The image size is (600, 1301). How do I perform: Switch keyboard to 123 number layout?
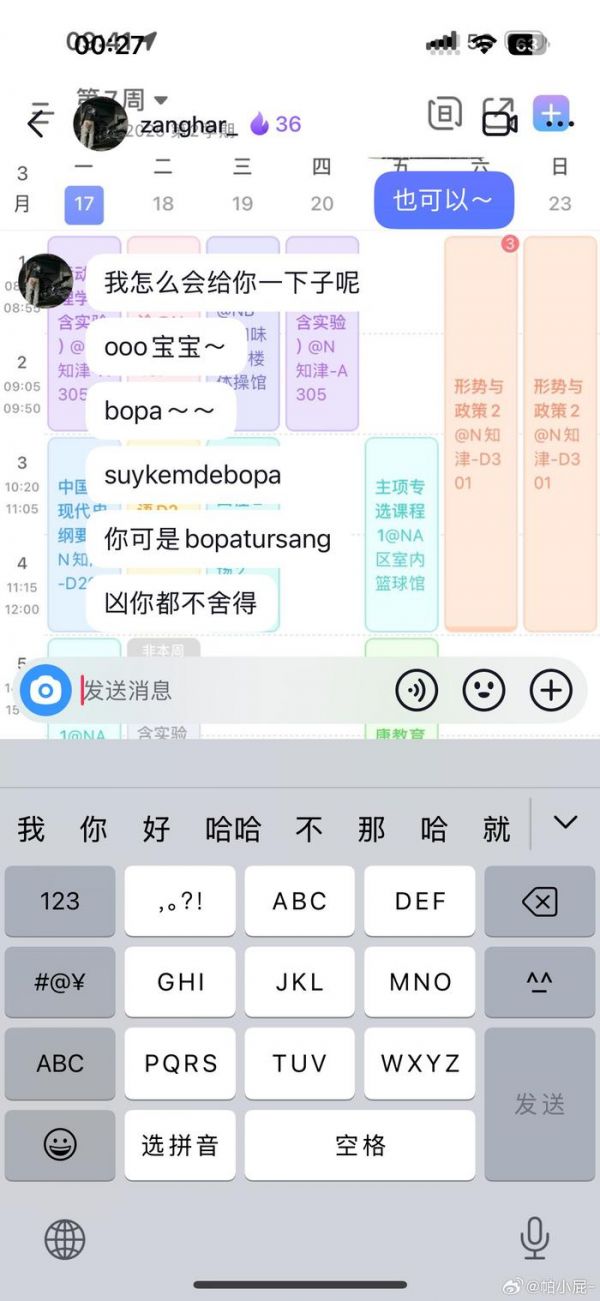point(60,902)
